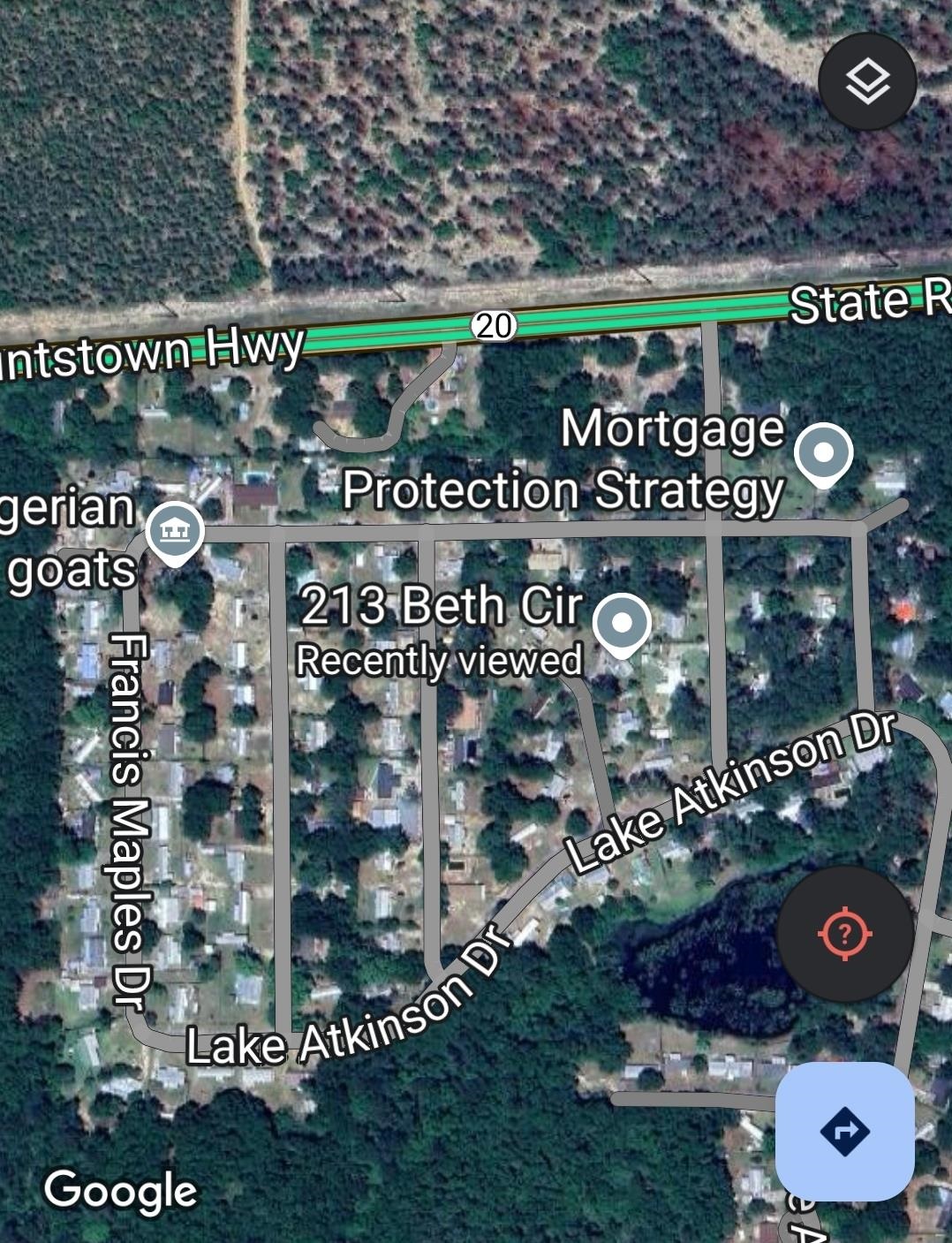Open the map layers selector
Screen dimensions: 952x1243
point(867,81)
